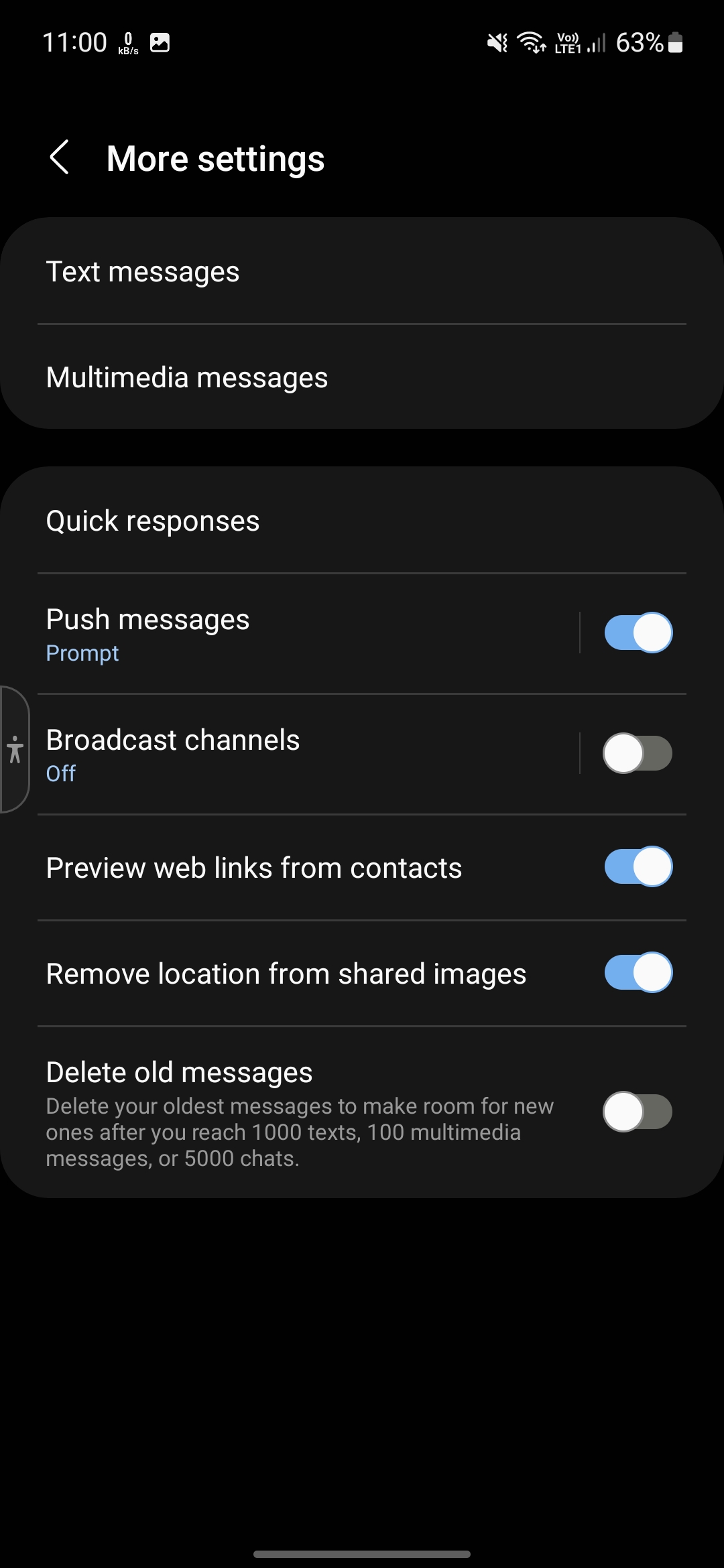Select the Broadcast channels label
This screenshot has width=724, height=1568.
(173, 739)
